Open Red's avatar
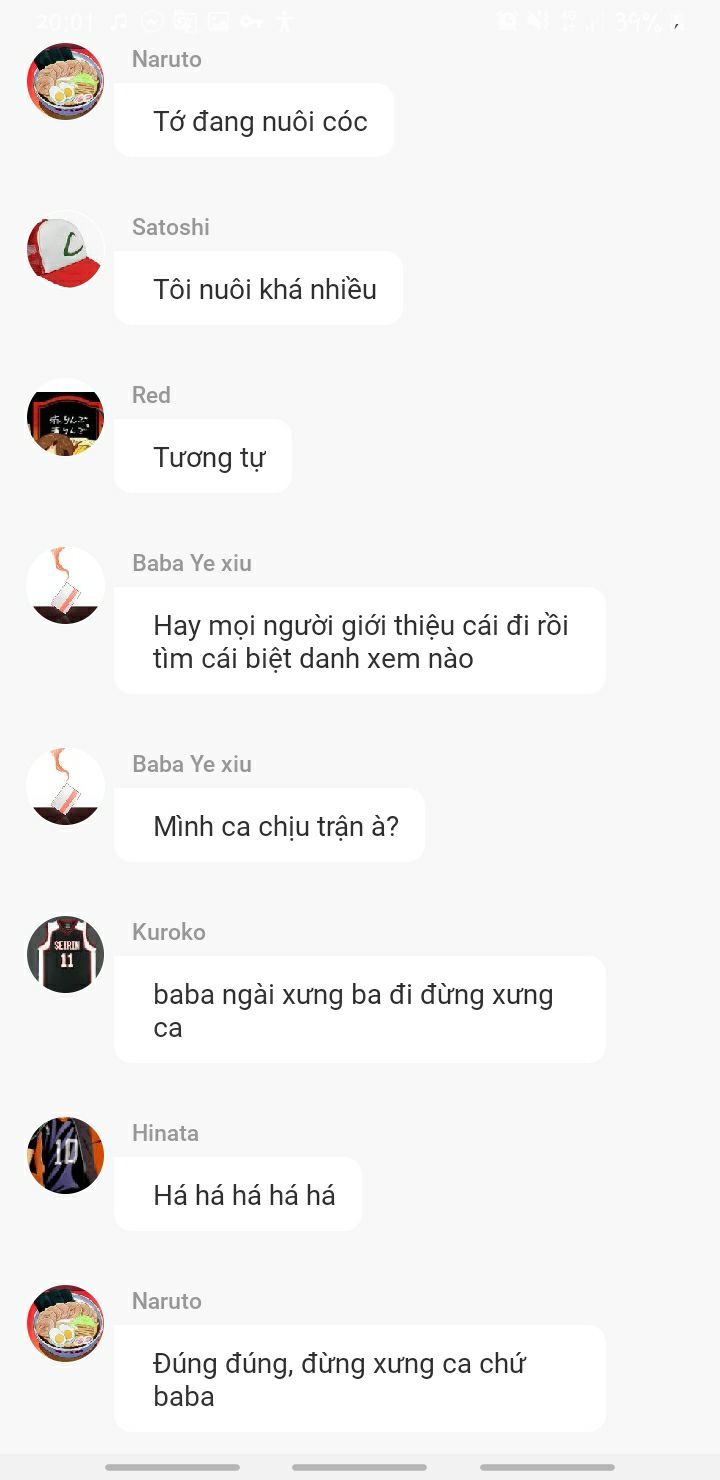Viewport: 720px width, 1480px height. click(65, 417)
